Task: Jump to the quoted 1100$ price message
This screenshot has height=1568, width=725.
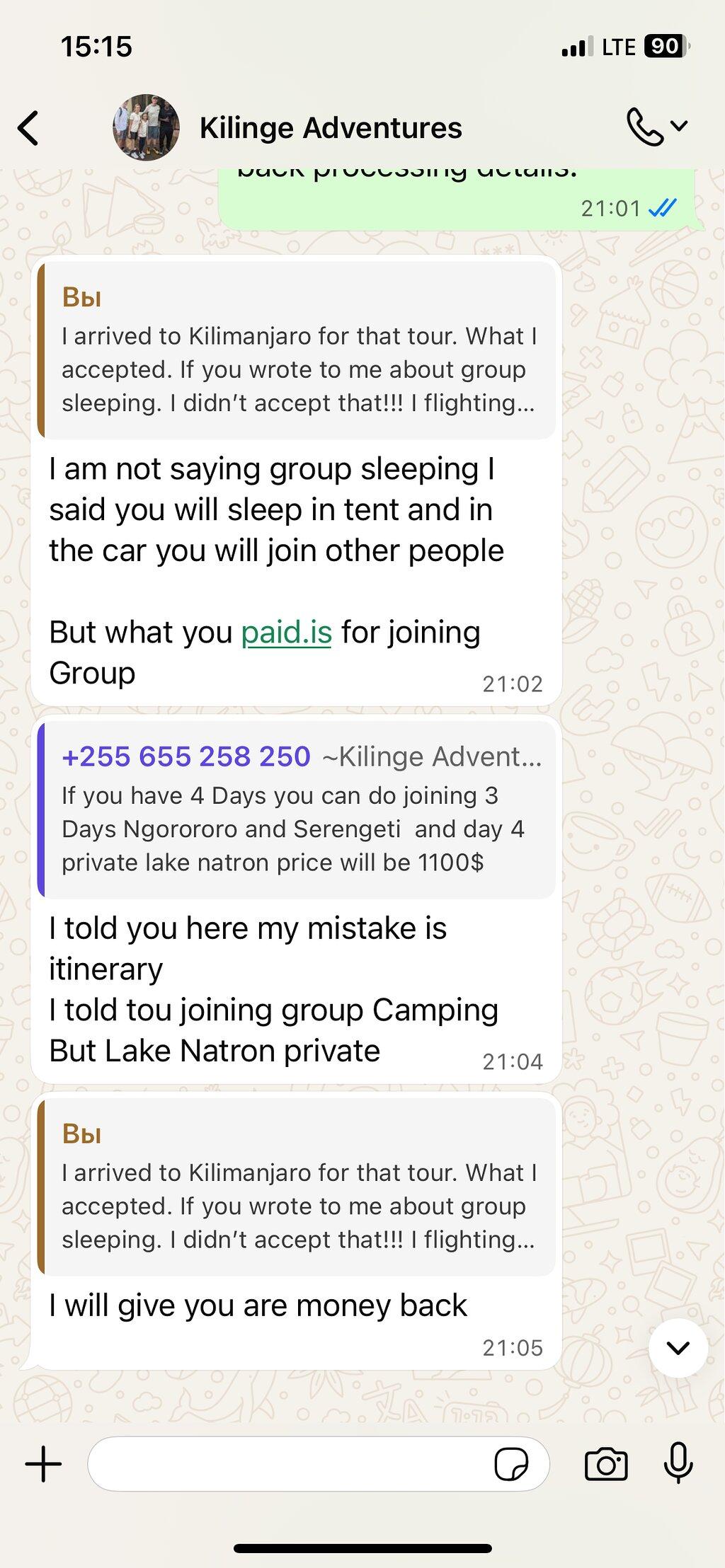Action: [x=297, y=810]
